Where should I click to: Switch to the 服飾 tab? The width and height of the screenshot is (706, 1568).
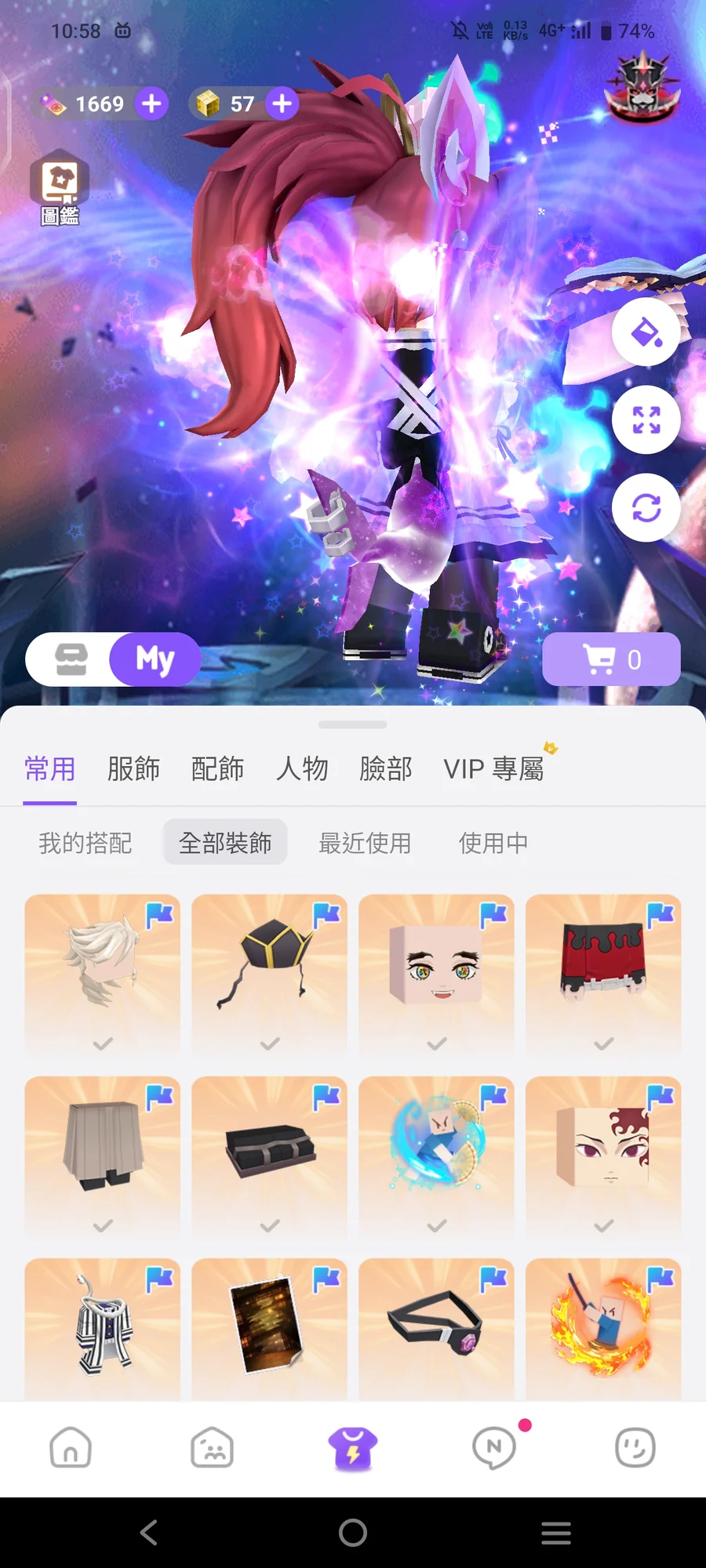[x=133, y=769]
